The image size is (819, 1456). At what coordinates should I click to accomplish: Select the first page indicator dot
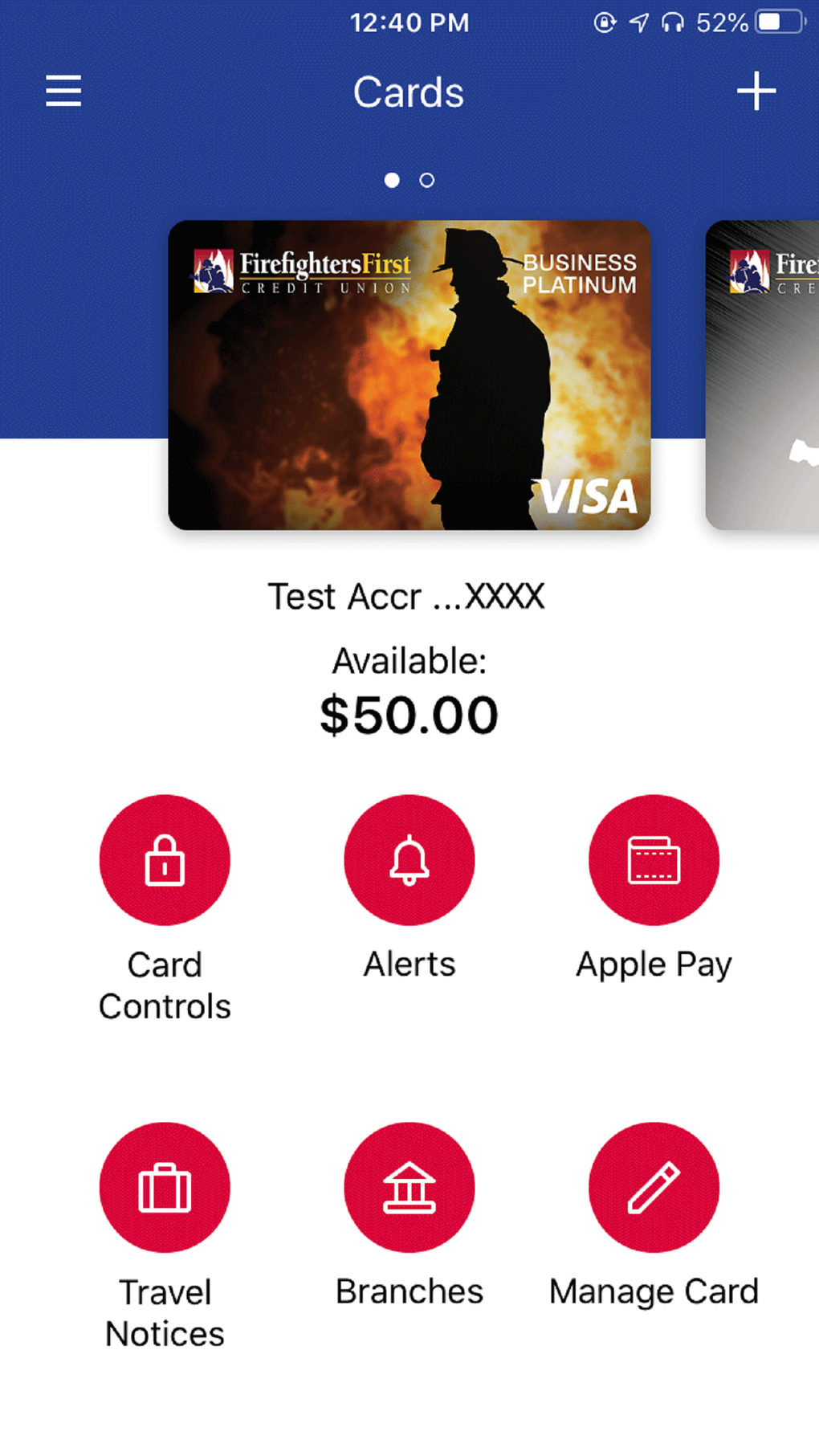pyautogui.click(x=393, y=181)
